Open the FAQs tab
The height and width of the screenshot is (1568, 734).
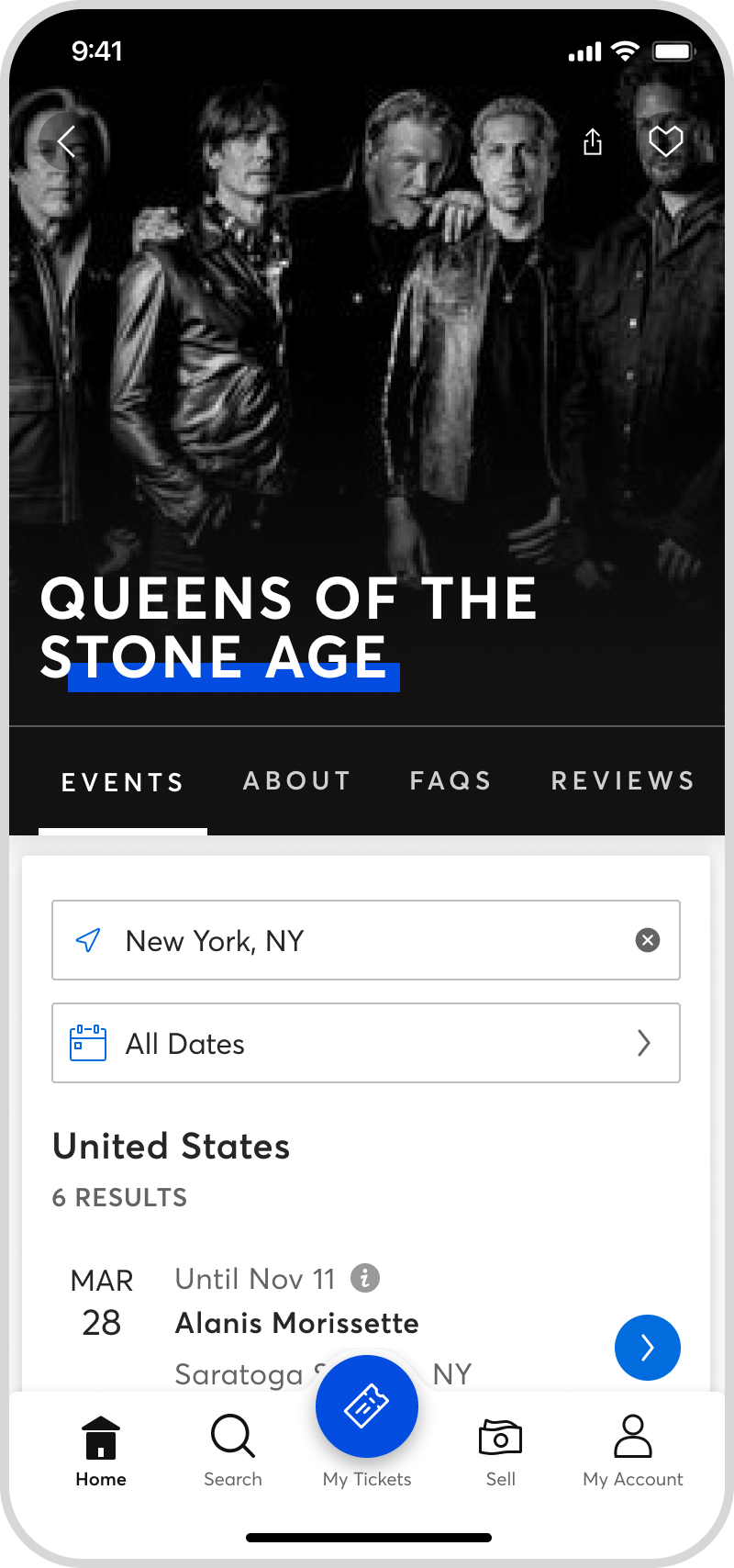(x=450, y=781)
